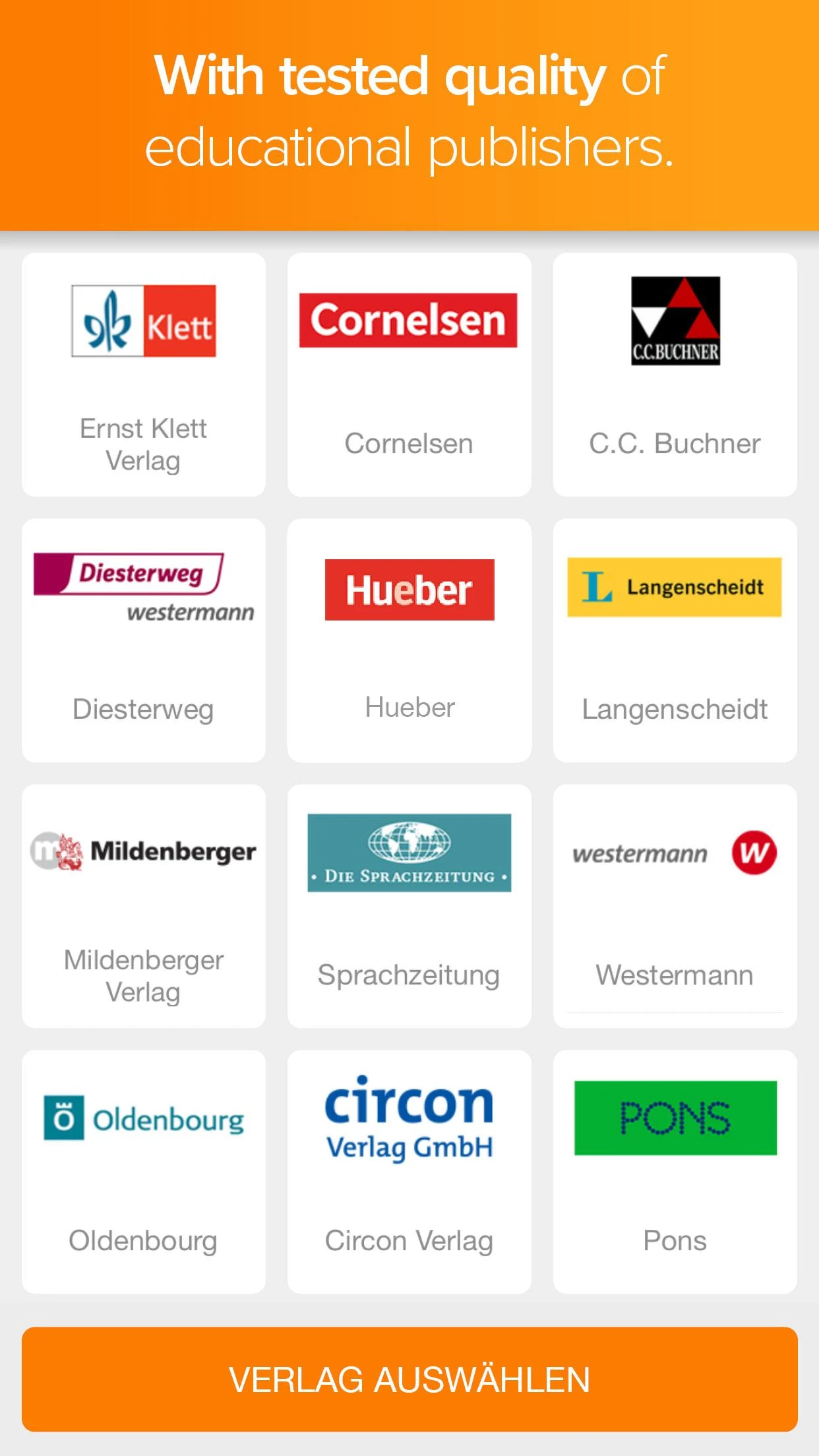Select the Oldenbourg publisher card
819x1456 pixels.
144,1172
